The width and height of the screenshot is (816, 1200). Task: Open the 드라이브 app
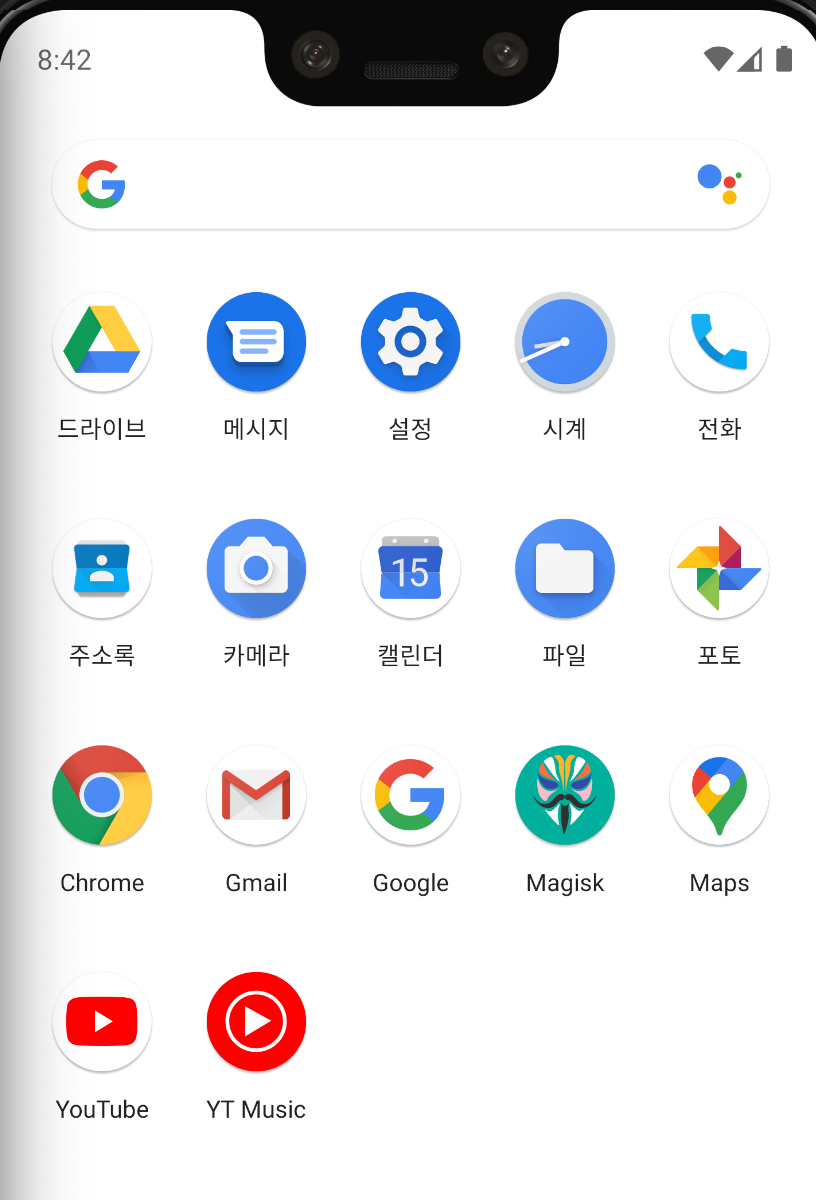pos(102,342)
